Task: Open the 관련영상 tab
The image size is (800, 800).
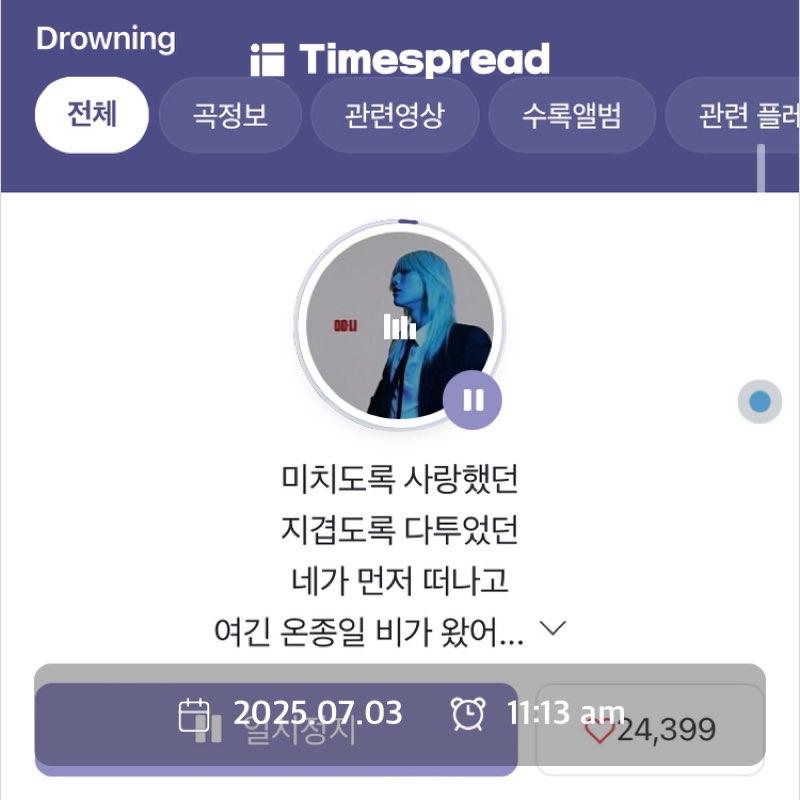Action: point(394,115)
